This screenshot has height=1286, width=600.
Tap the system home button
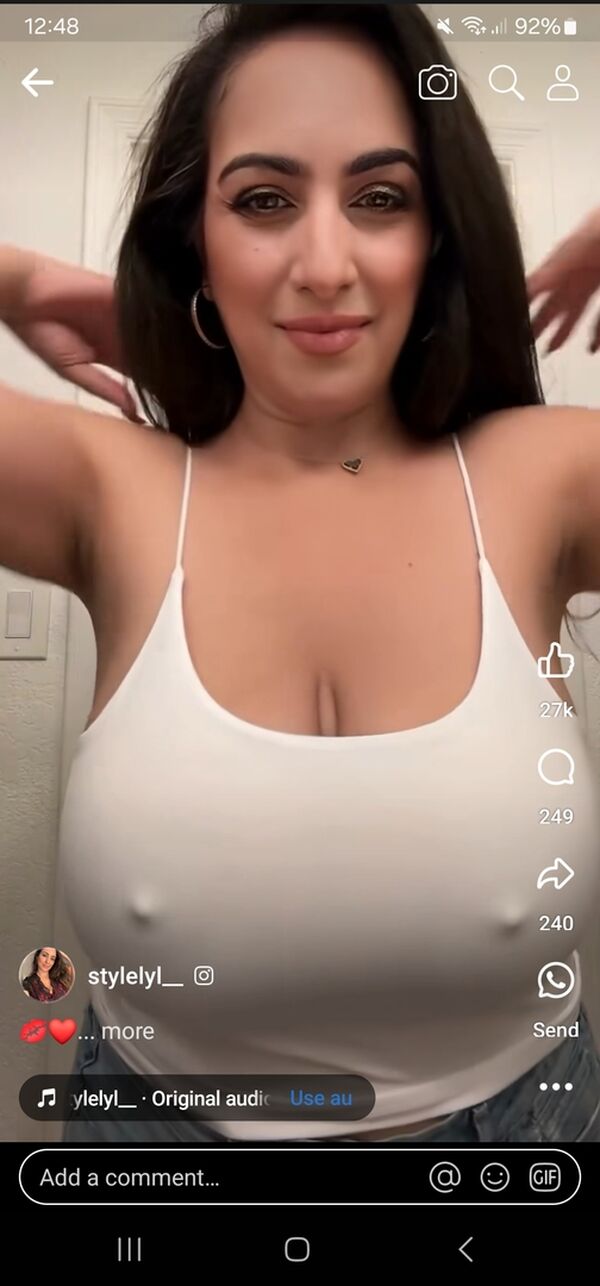pyautogui.click(x=297, y=1249)
